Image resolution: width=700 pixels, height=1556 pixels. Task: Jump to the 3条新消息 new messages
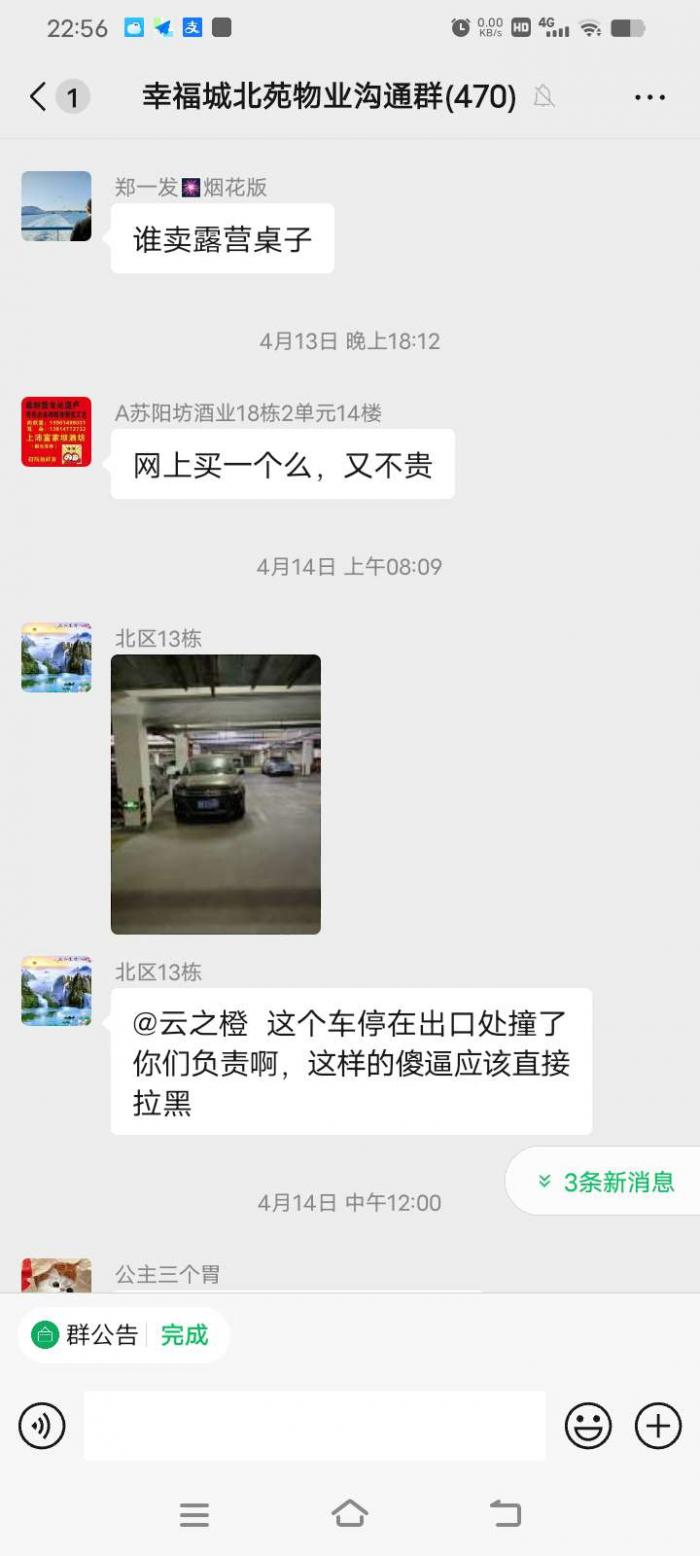coord(606,1181)
